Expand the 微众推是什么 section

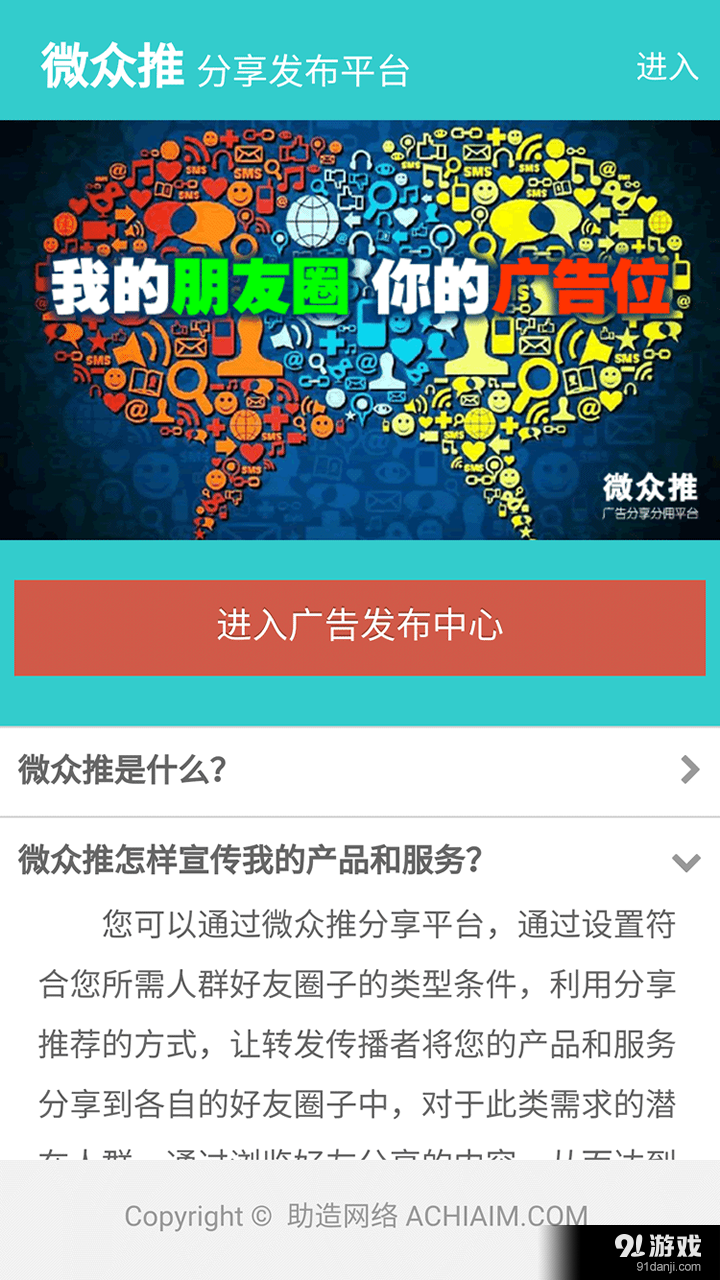pyautogui.click(x=360, y=770)
